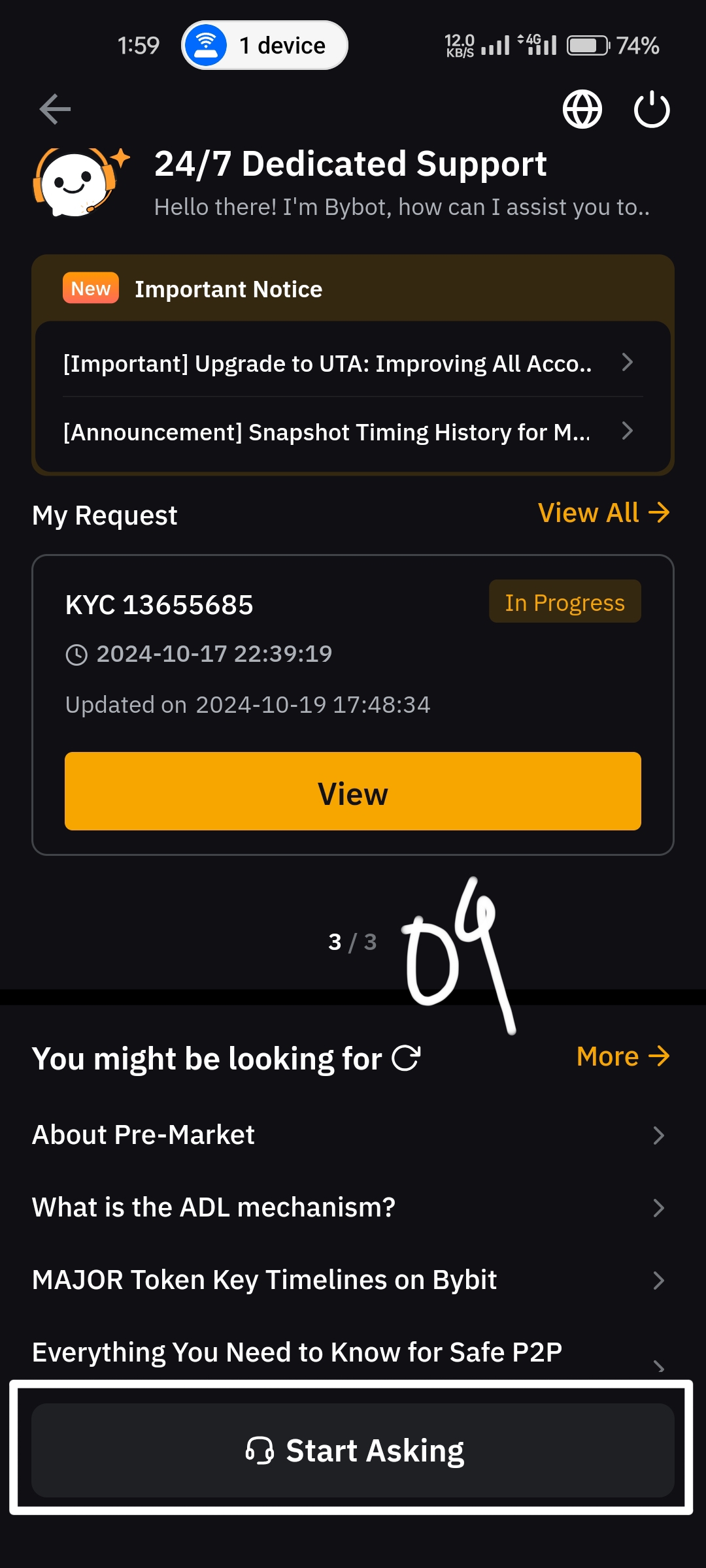Start asking Bybot a question
706x1568 pixels.
pos(352,1450)
